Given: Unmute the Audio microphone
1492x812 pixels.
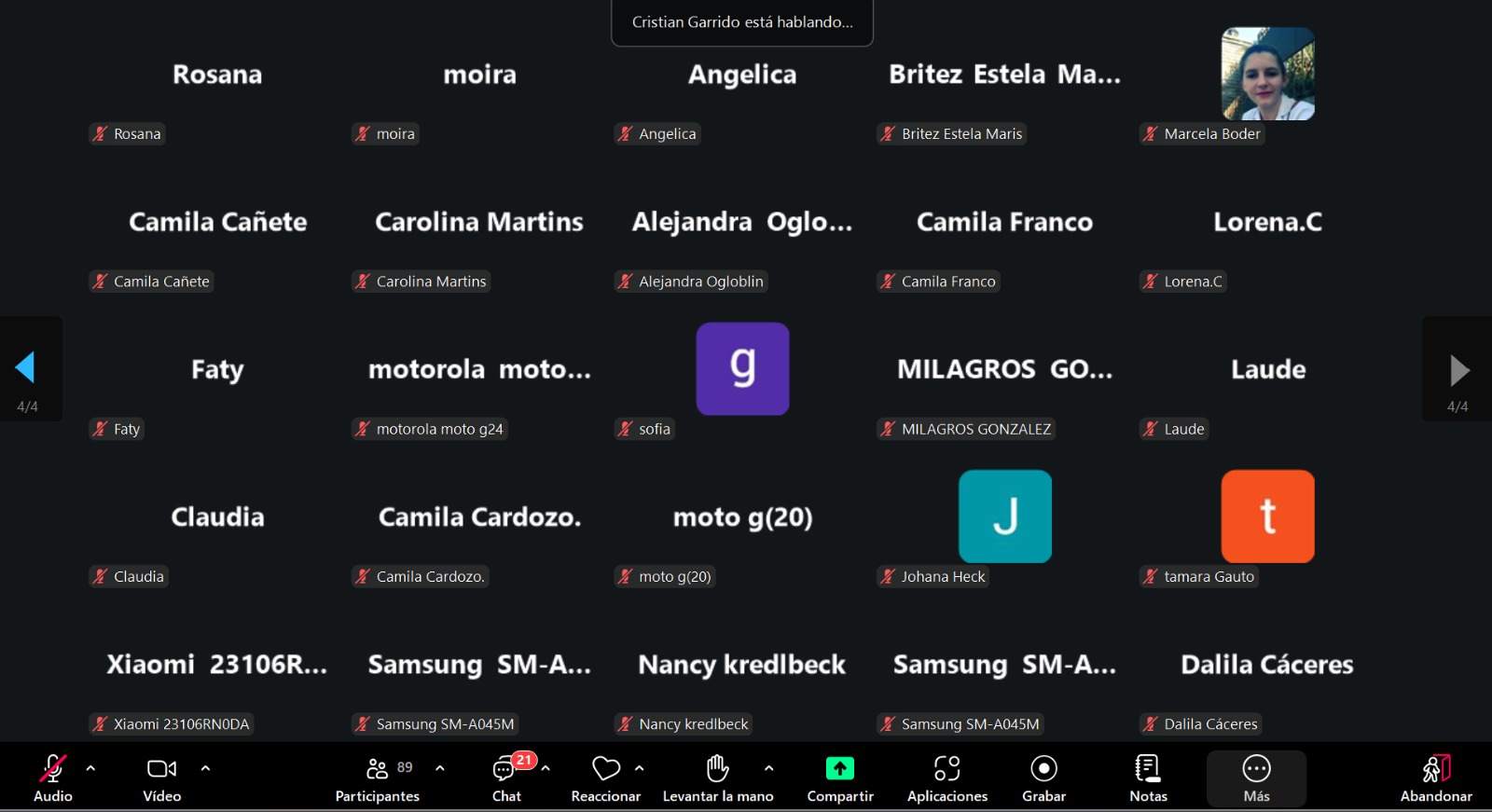Looking at the screenshot, I should (52, 778).
